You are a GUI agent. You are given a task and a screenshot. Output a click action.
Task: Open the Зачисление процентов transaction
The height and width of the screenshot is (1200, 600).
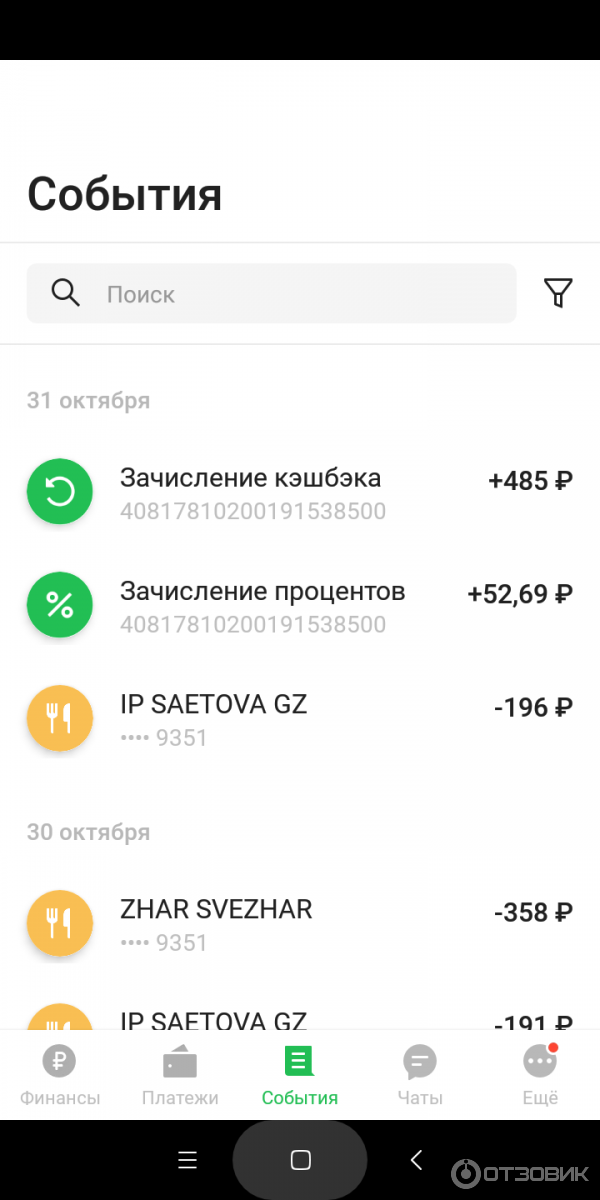point(300,606)
